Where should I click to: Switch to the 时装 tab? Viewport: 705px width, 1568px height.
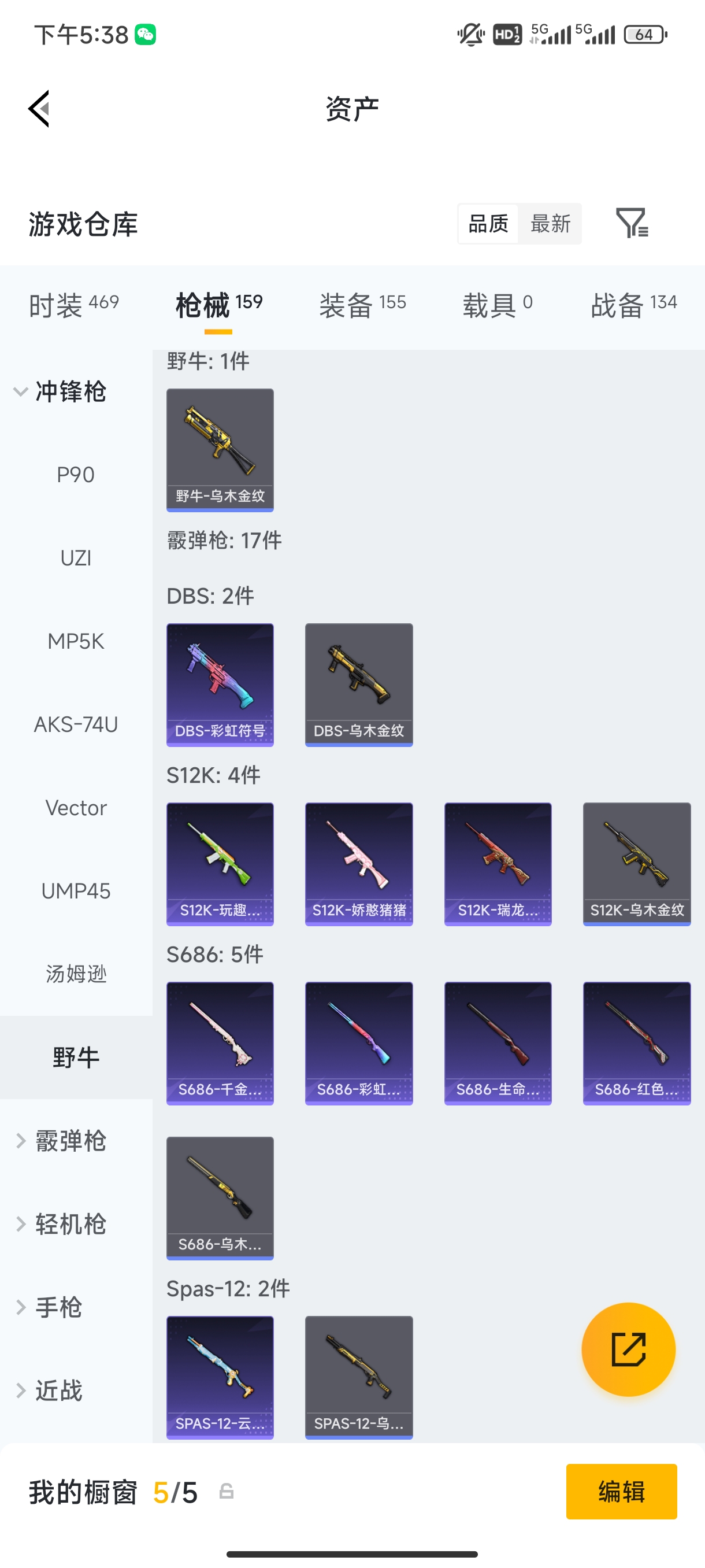click(73, 304)
